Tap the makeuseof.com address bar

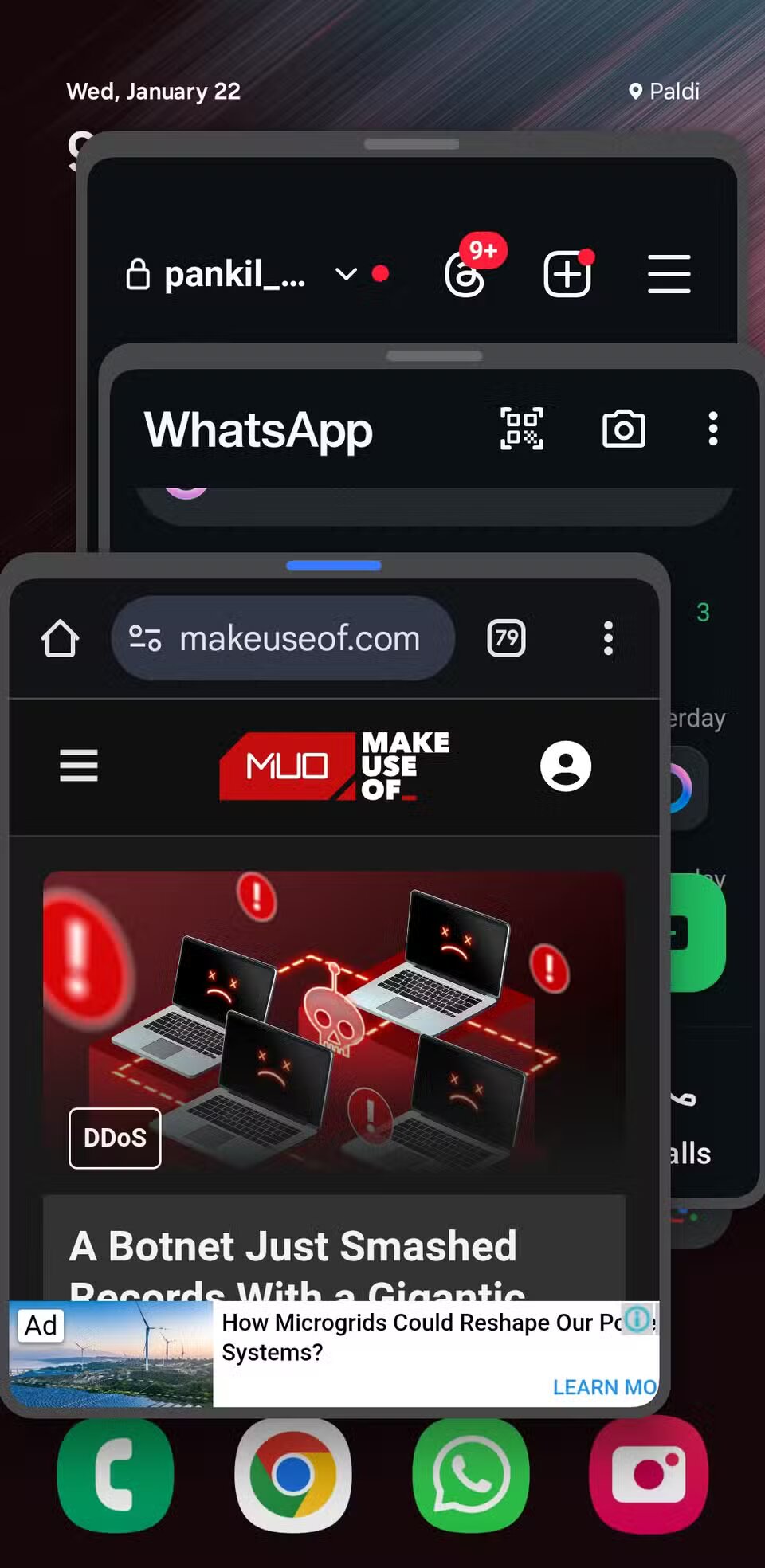point(299,638)
